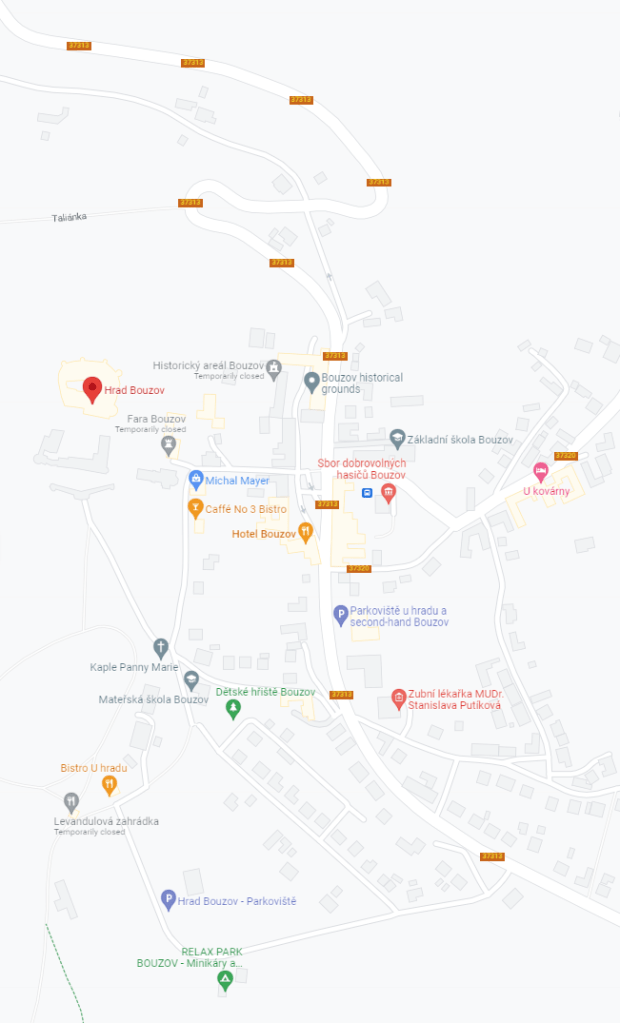The image size is (620, 1023).
Task: Tap Kaple Panny Marie church pin
Action: [x=161, y=647]
